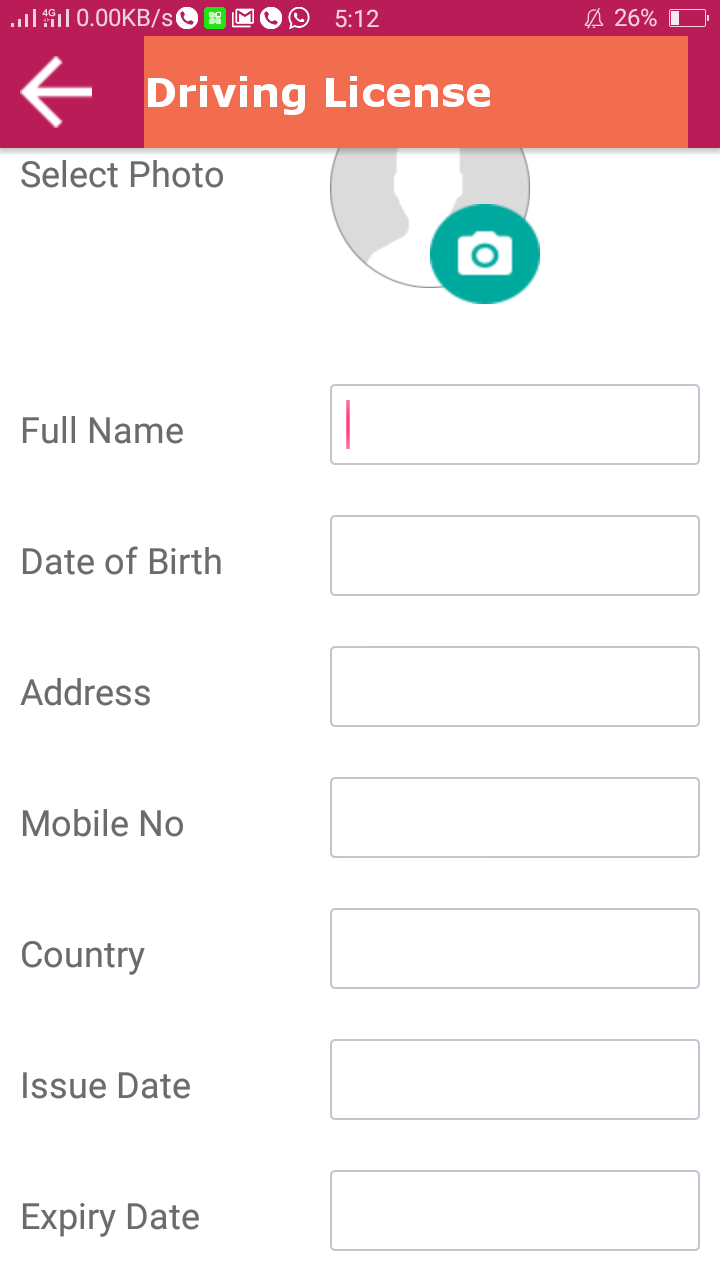
Task: Tap the Date of Birth field
Action: 515,556
